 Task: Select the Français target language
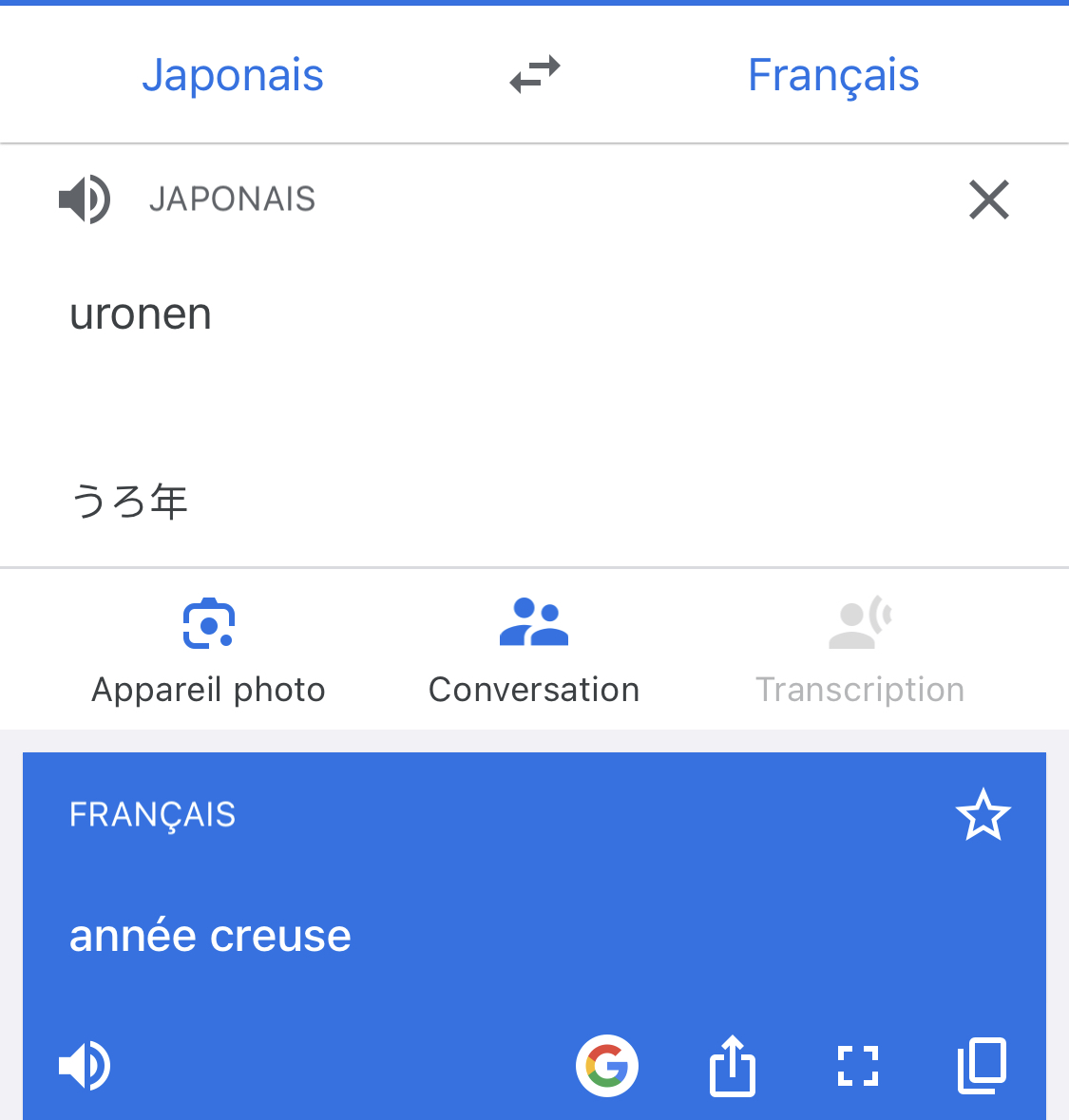[833, 75]
